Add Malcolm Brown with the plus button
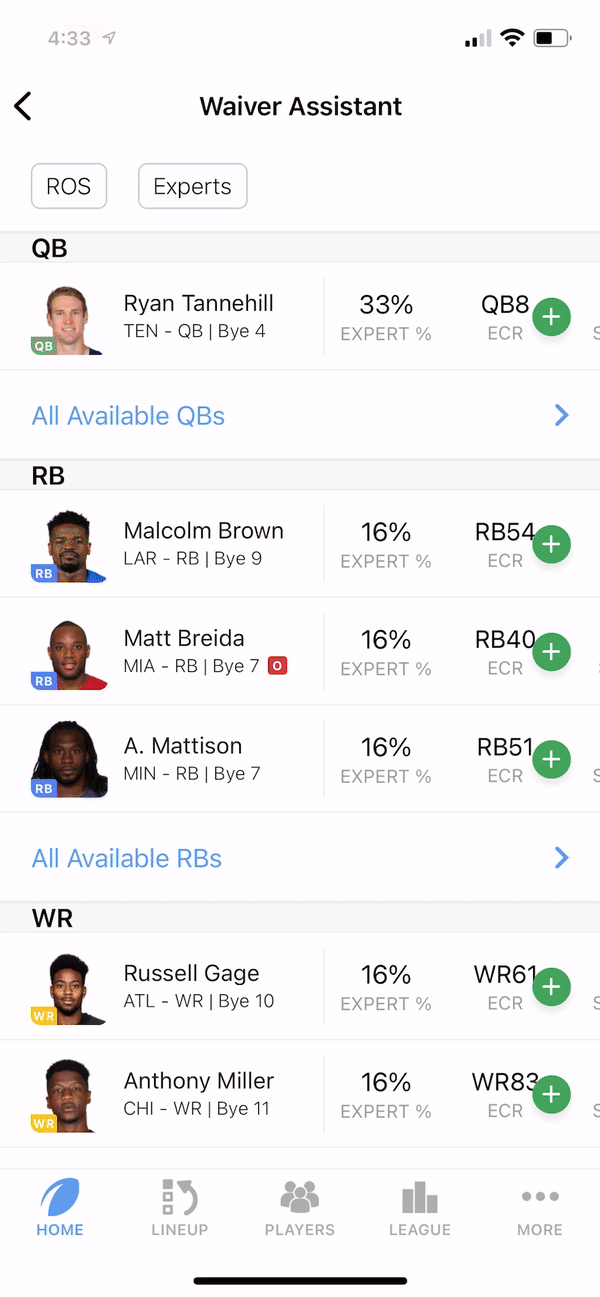 click(551, 545)
